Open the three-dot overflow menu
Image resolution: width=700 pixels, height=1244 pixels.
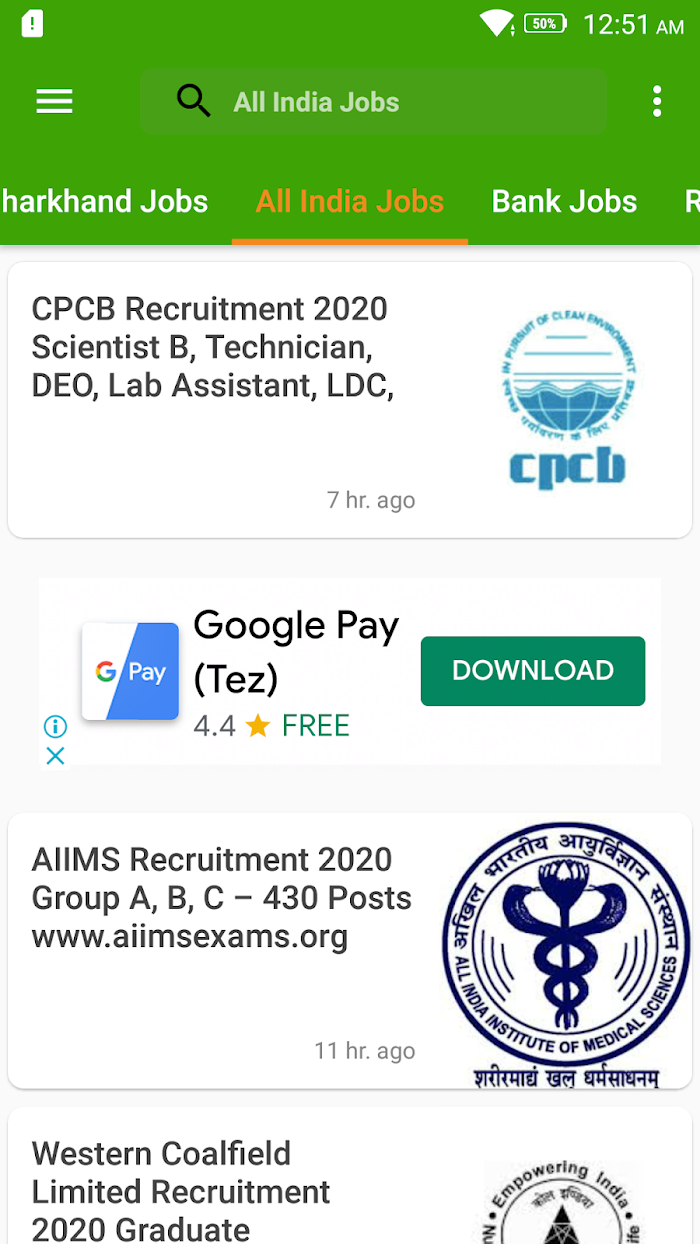tap(657, 101)
